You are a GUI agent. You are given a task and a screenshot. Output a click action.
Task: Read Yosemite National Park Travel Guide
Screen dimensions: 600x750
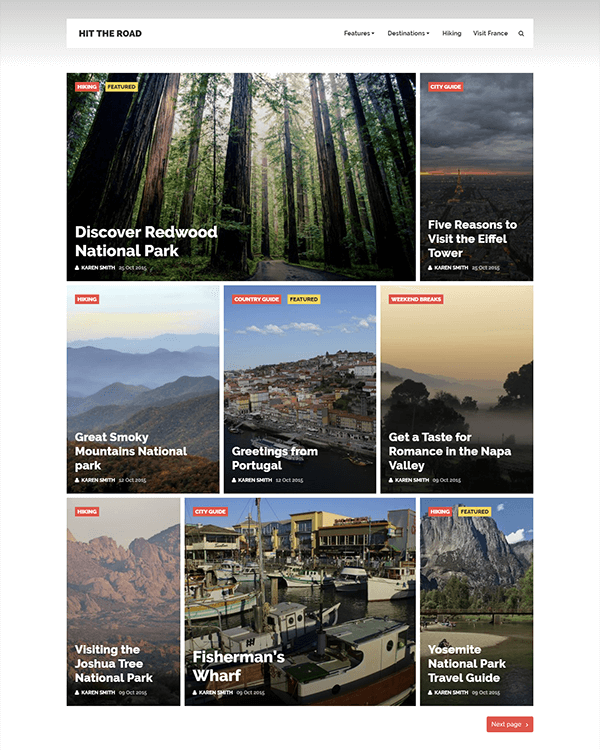pyautogui.click(x=467, y=663)
